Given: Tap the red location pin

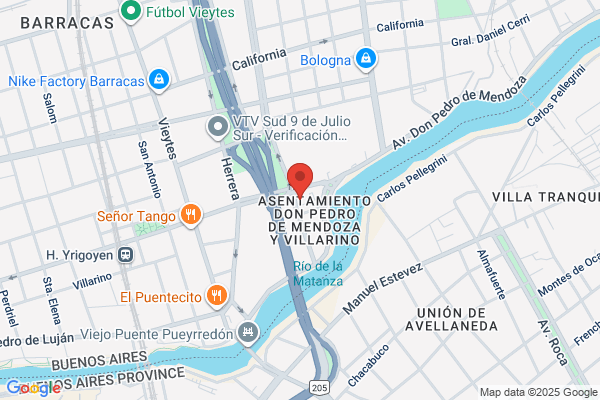Looking at the screenshot, I should coord(300,180).
